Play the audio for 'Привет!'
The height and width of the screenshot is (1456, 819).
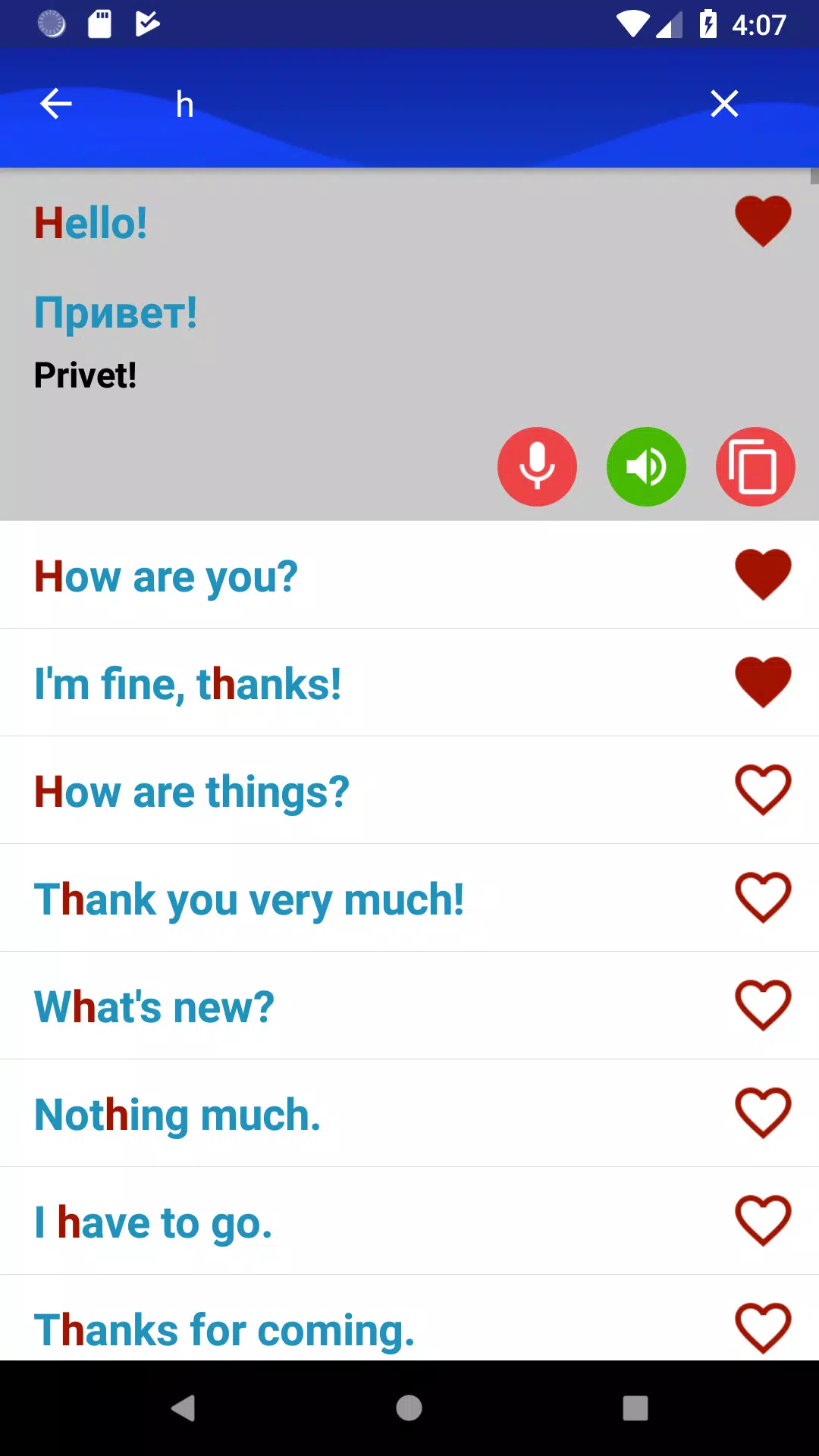646,466
